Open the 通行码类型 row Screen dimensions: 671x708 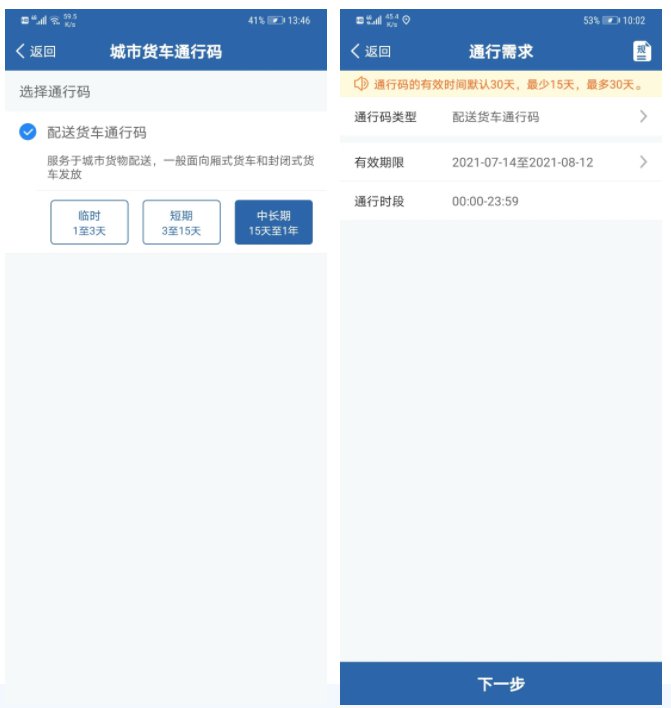[x=500, y=117]
